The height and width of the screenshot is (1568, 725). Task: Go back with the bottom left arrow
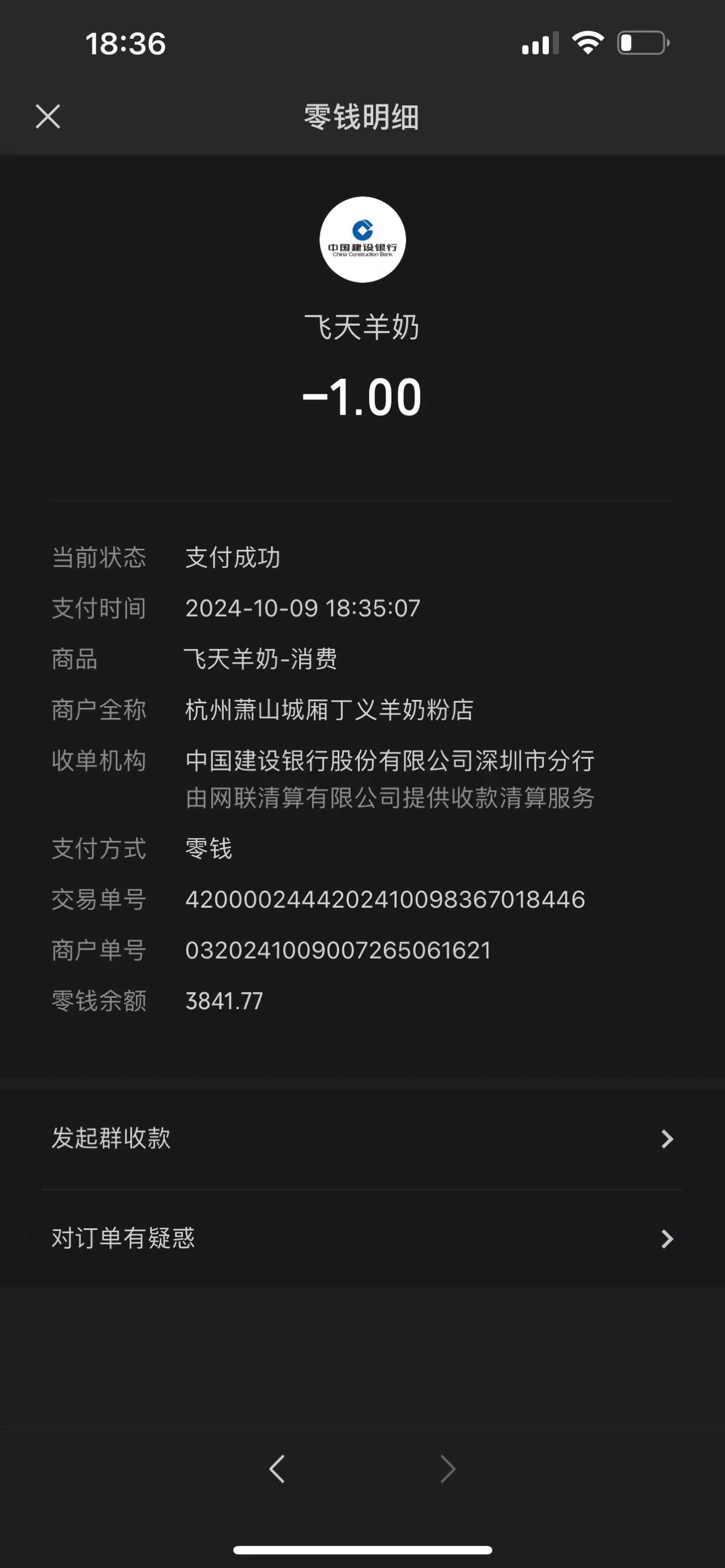tap(277, 1469)
